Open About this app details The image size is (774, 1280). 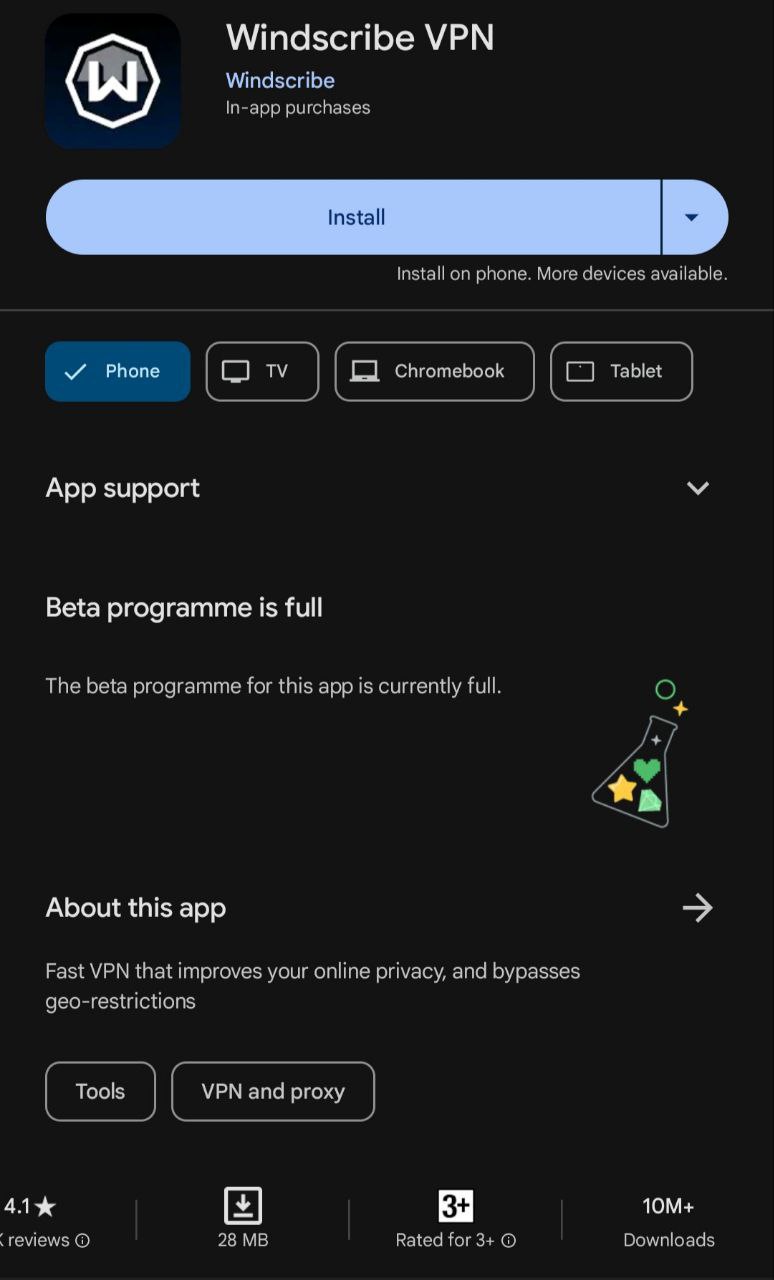click(697, 908)
